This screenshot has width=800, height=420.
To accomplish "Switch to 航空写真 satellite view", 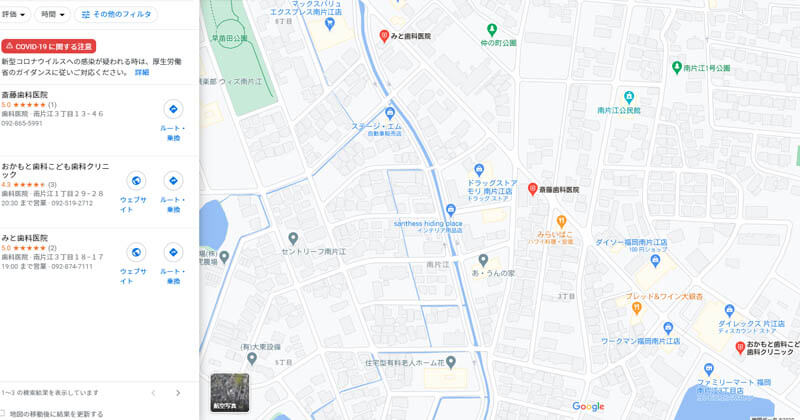I will [x=230, y=393].
